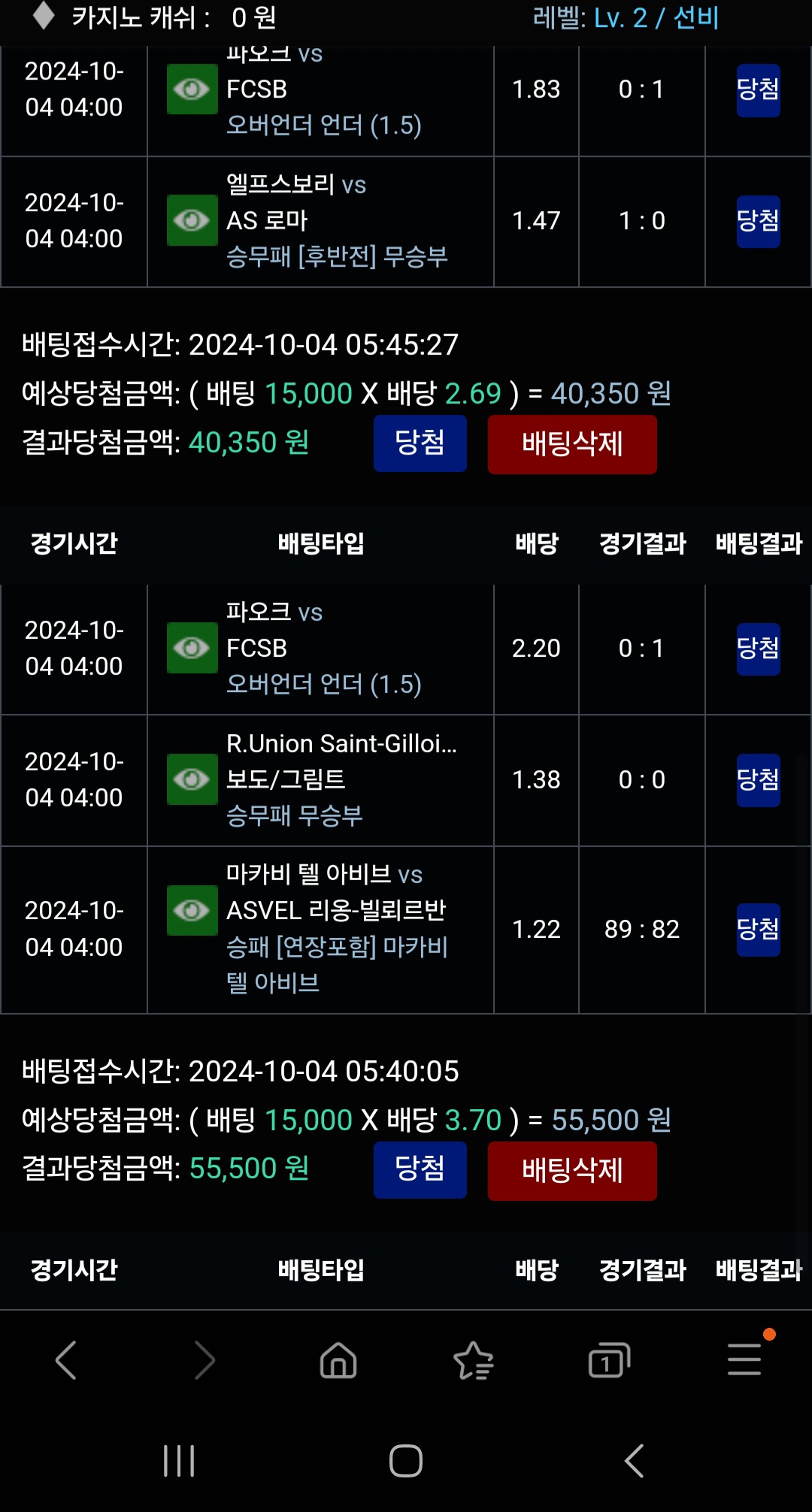The width and height of the screenshot is (812, 1512).
Task: Tap 당첨 button next to 55,500 원 result
Action: tap(420, 1170)
